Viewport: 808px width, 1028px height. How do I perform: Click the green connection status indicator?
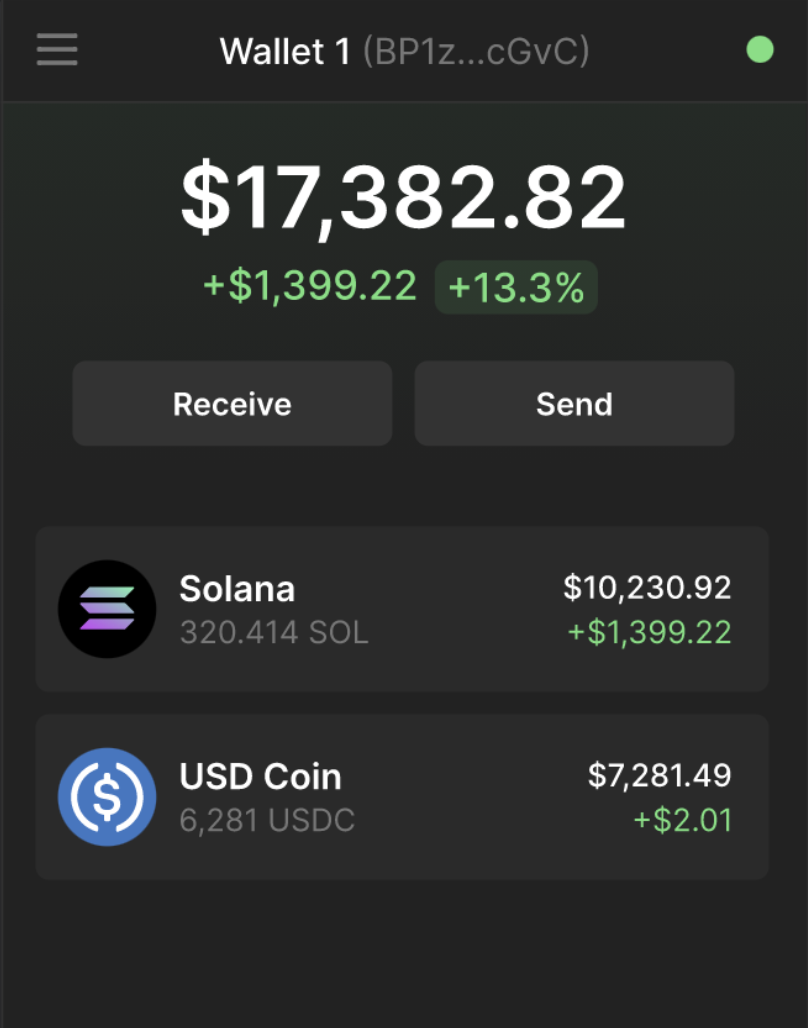click(760, 47)
